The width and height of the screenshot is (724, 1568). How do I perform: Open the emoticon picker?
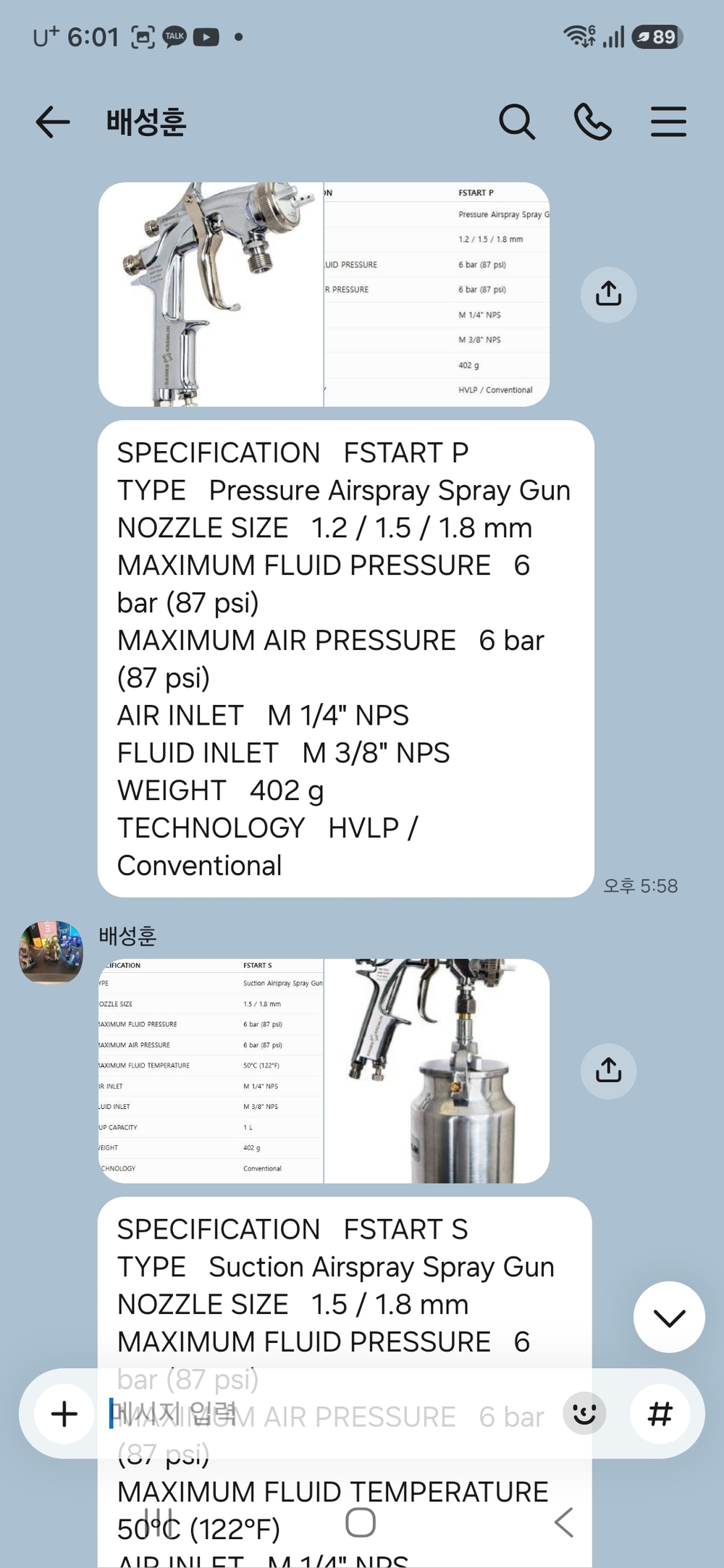[584, 1414]
